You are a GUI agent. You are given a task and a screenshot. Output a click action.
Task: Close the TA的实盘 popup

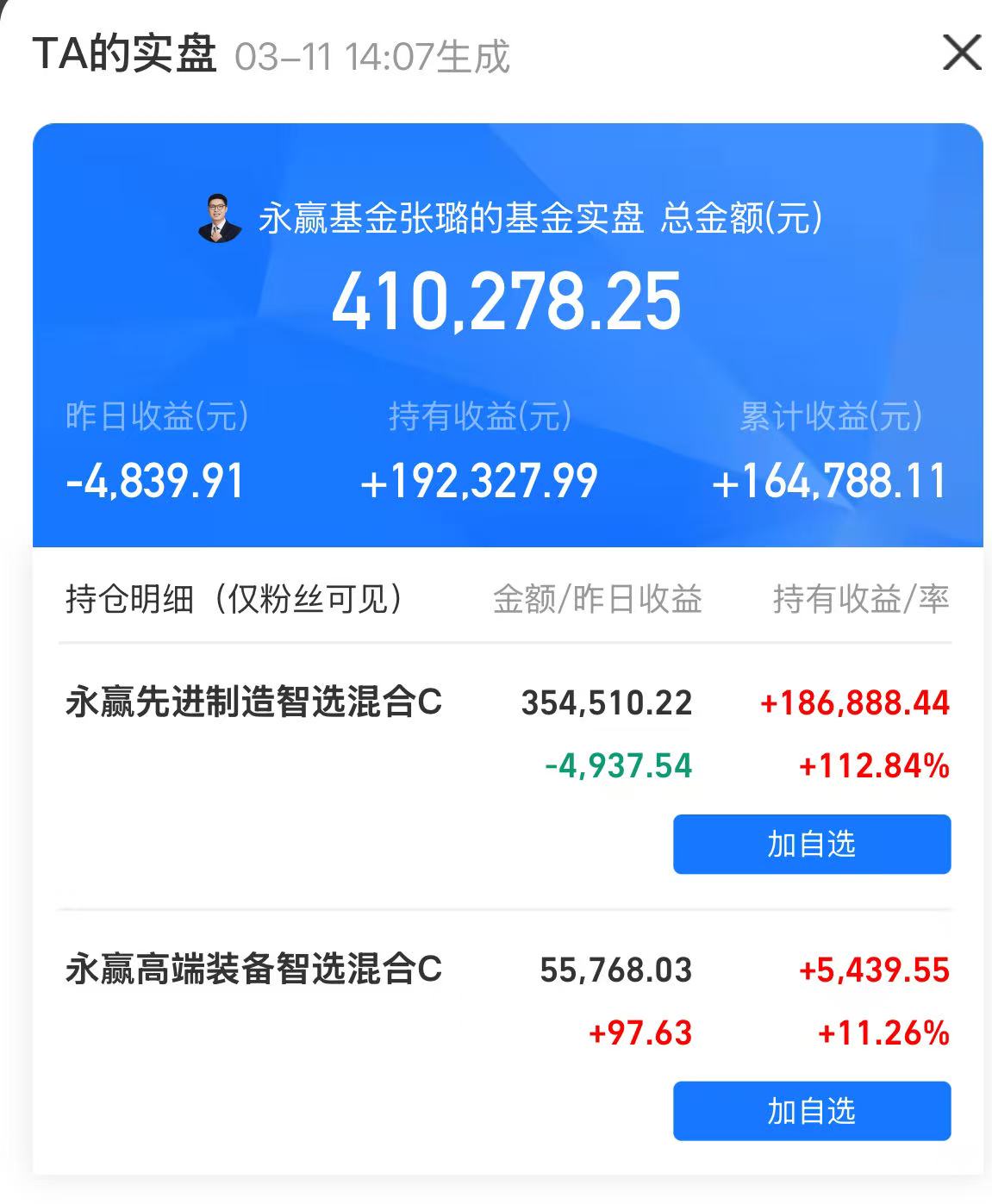coord(962,53)
